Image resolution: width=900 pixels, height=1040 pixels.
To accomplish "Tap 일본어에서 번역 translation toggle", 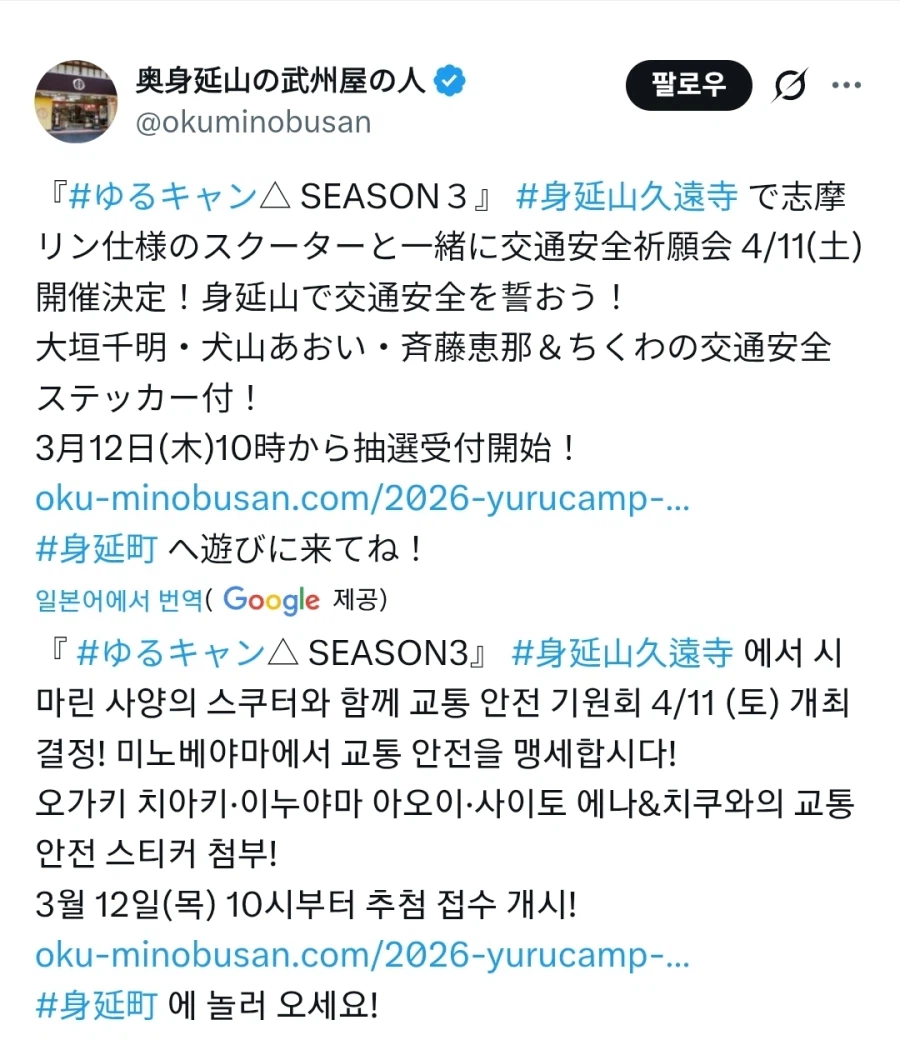I will tap(120, 600).
